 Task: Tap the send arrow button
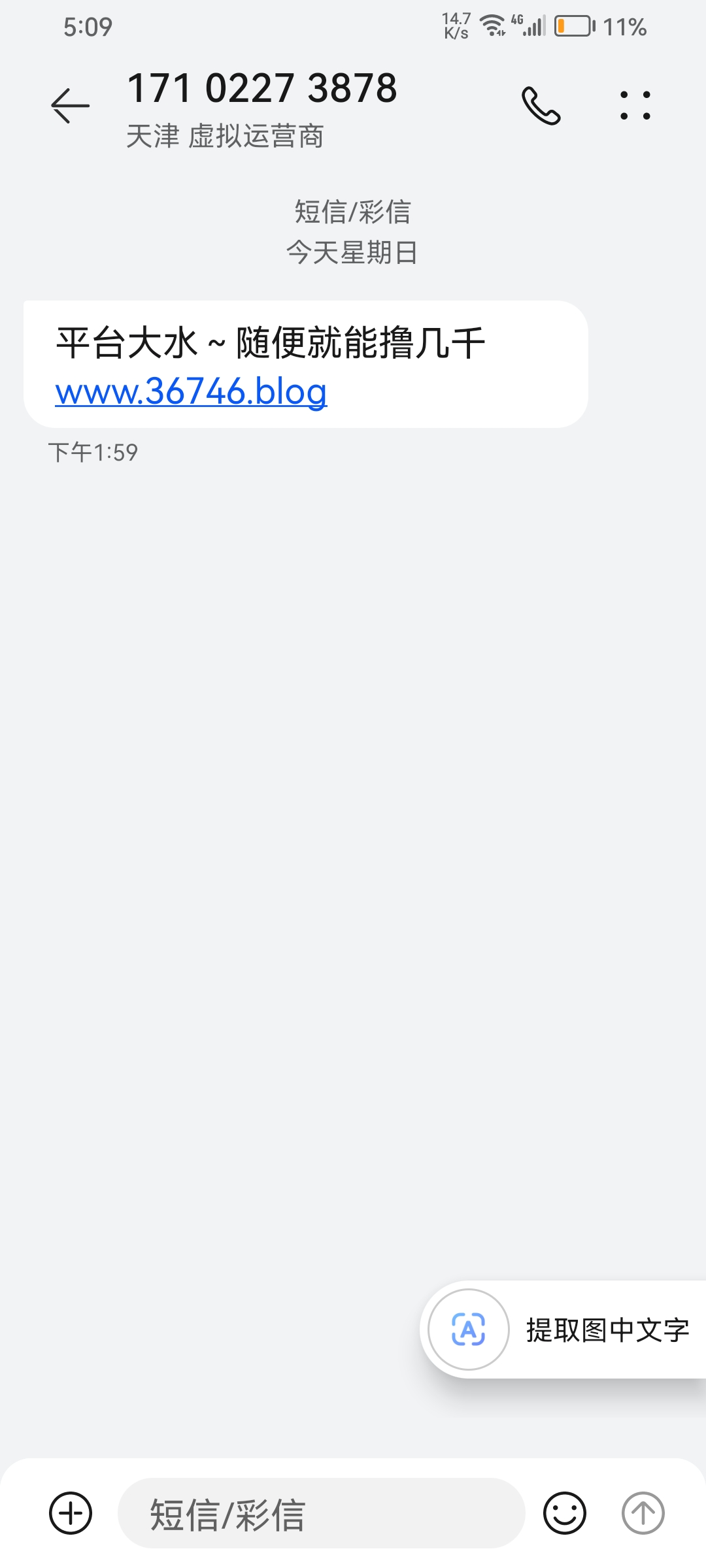(x=643, y=1513)
